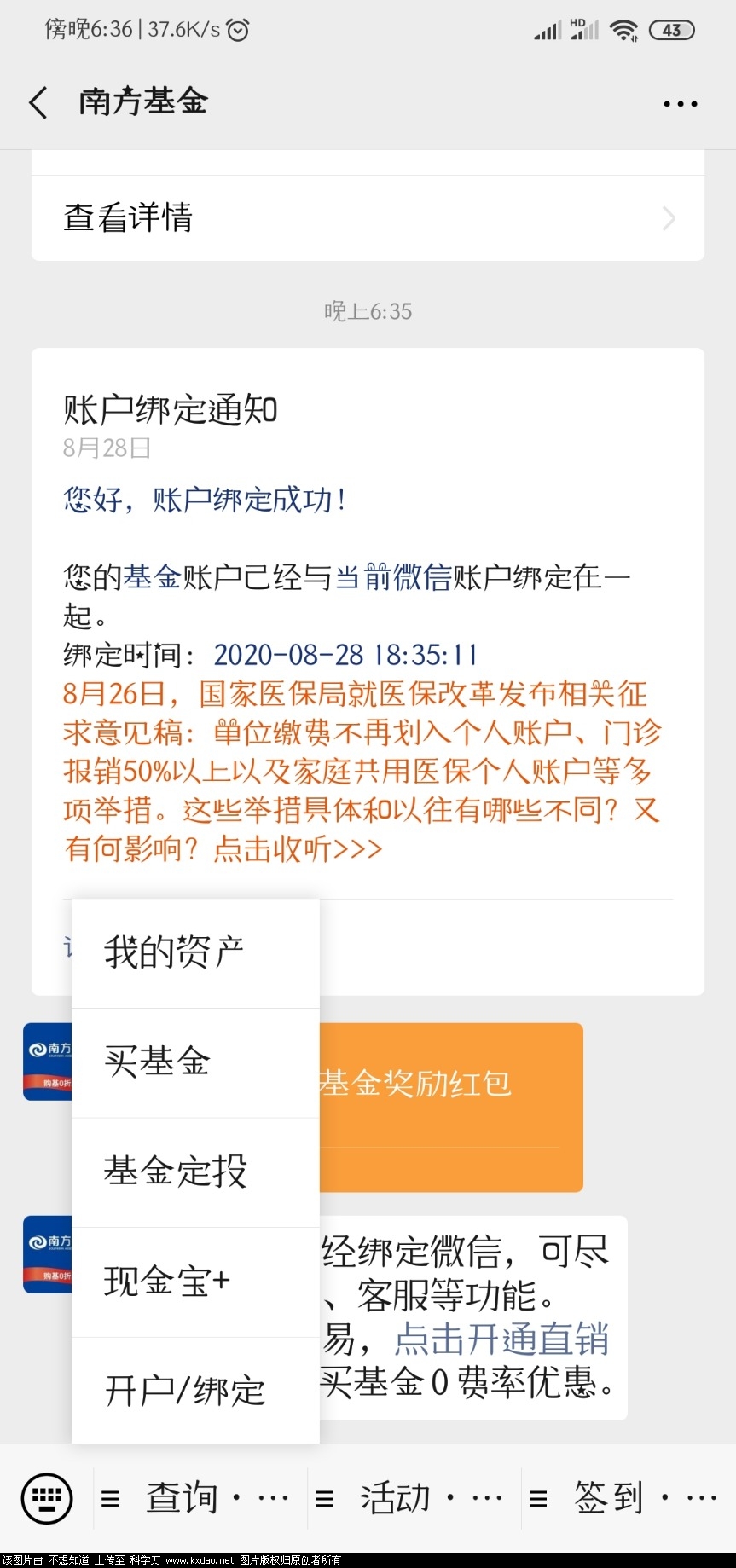Tap the battery indicator showing 43
The width and height of the screenshot is (736, 1568).
672,30
